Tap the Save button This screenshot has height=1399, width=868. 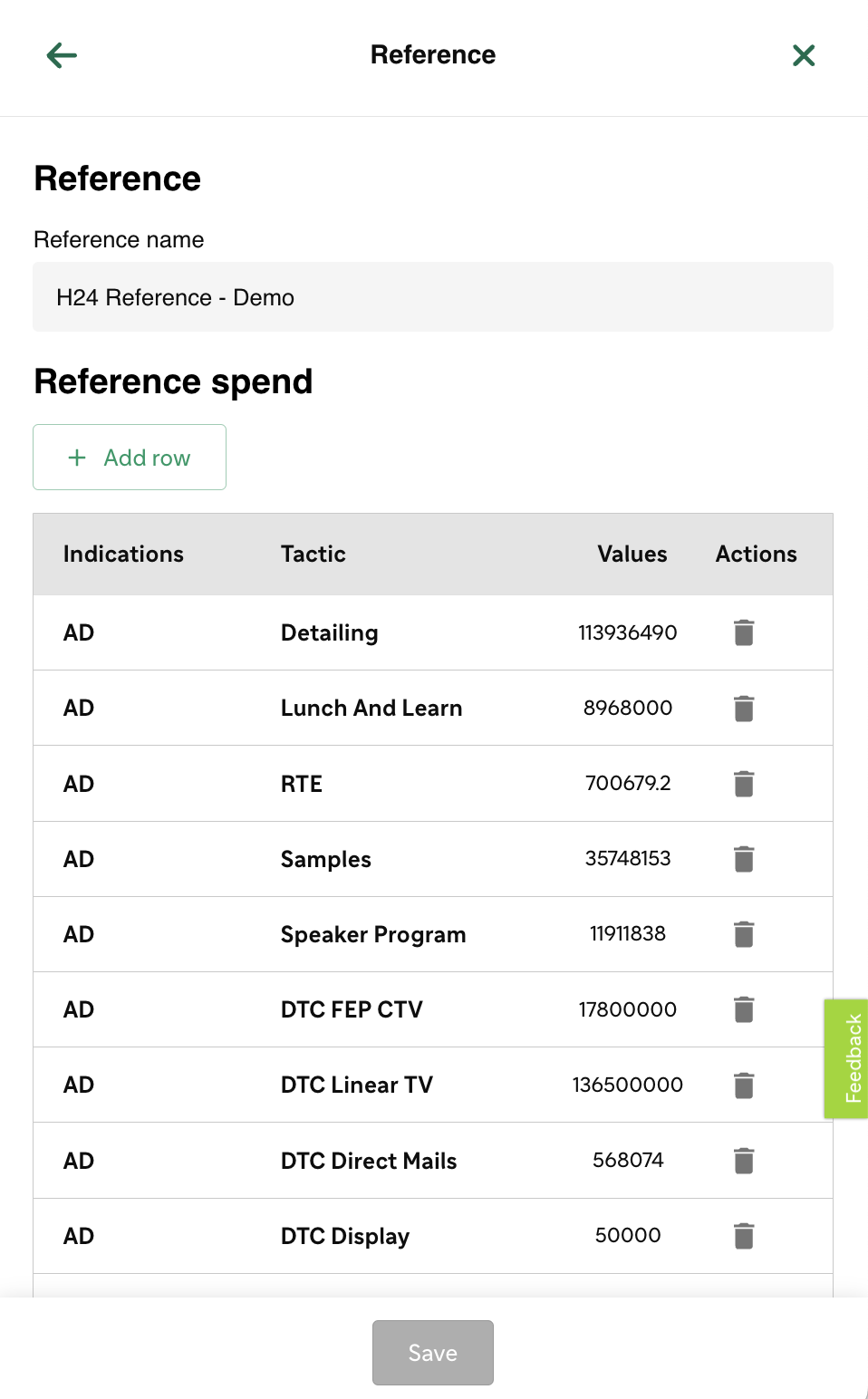click(433, 1353)
